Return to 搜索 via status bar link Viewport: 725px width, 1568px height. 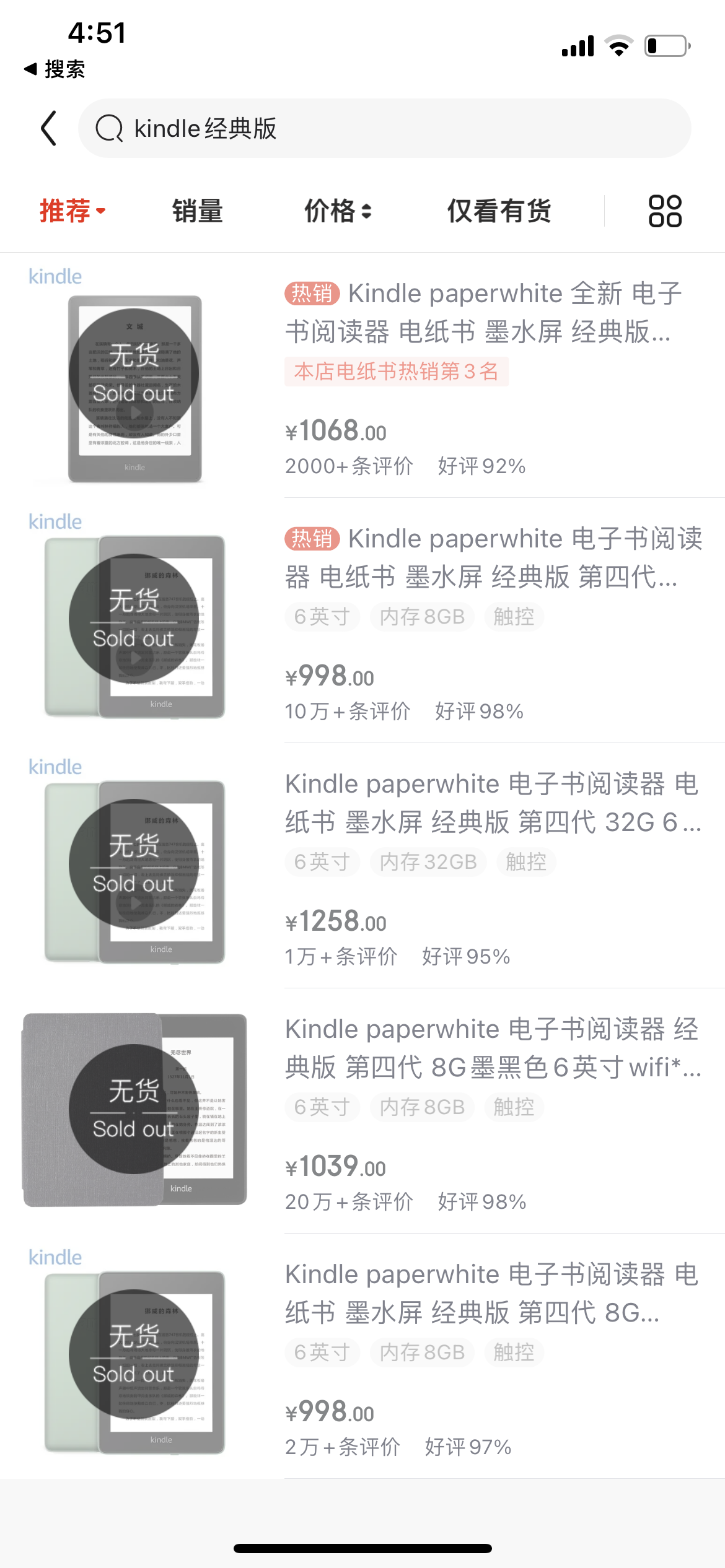coord(55,69)
